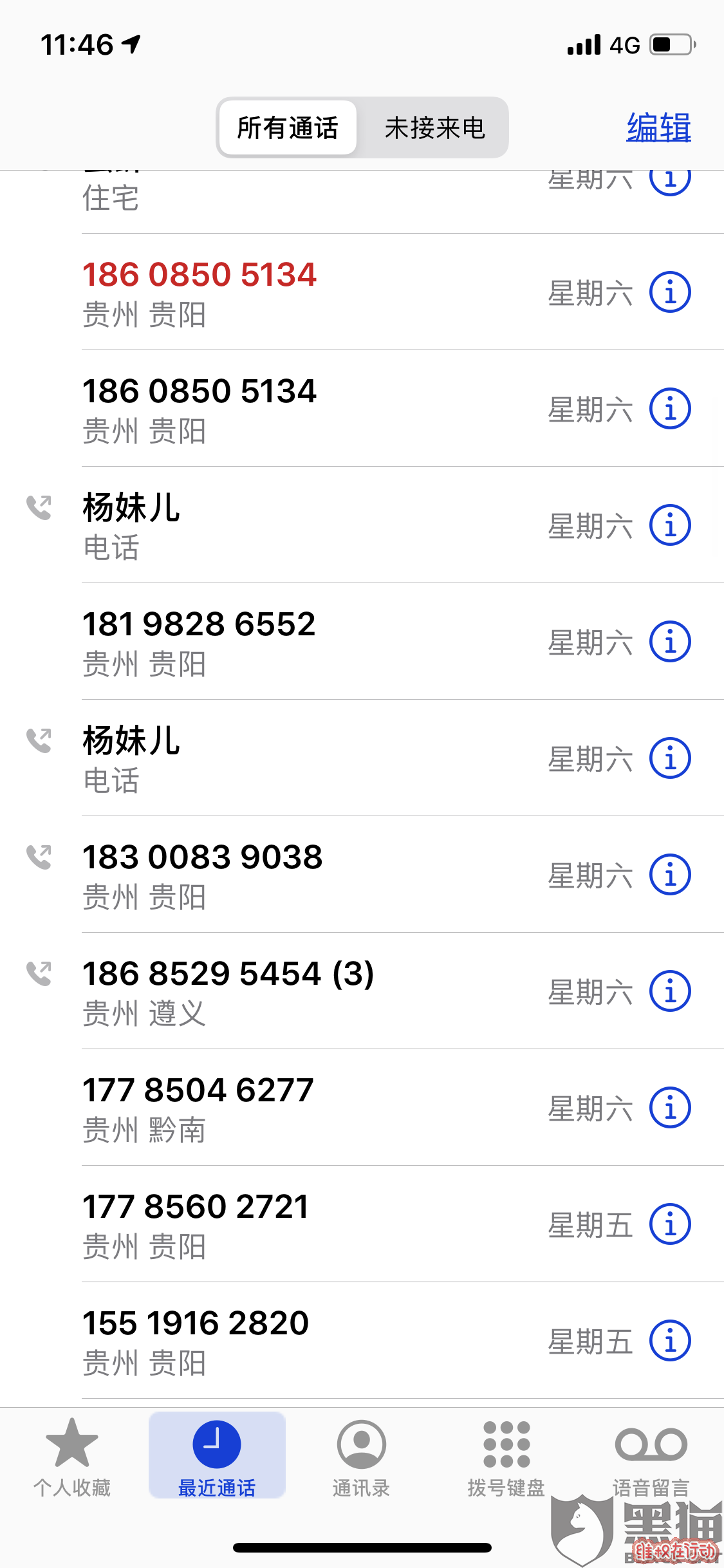This screenshot has width=724, height=1568.
Task: Go to the 通讯录 tab
Action: (x=362, y=1457)
